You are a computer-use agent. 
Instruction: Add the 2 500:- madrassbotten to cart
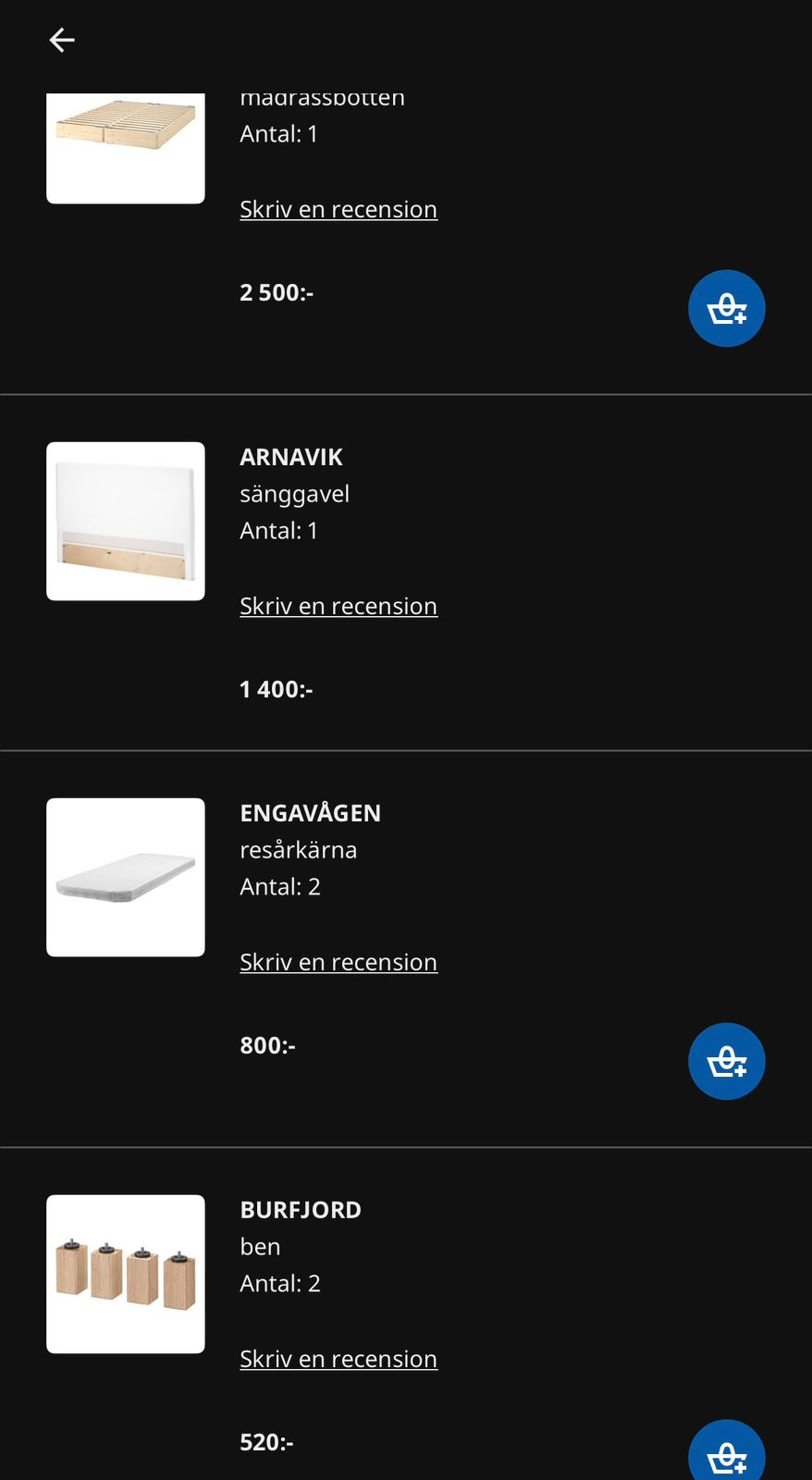coord(726,308)
